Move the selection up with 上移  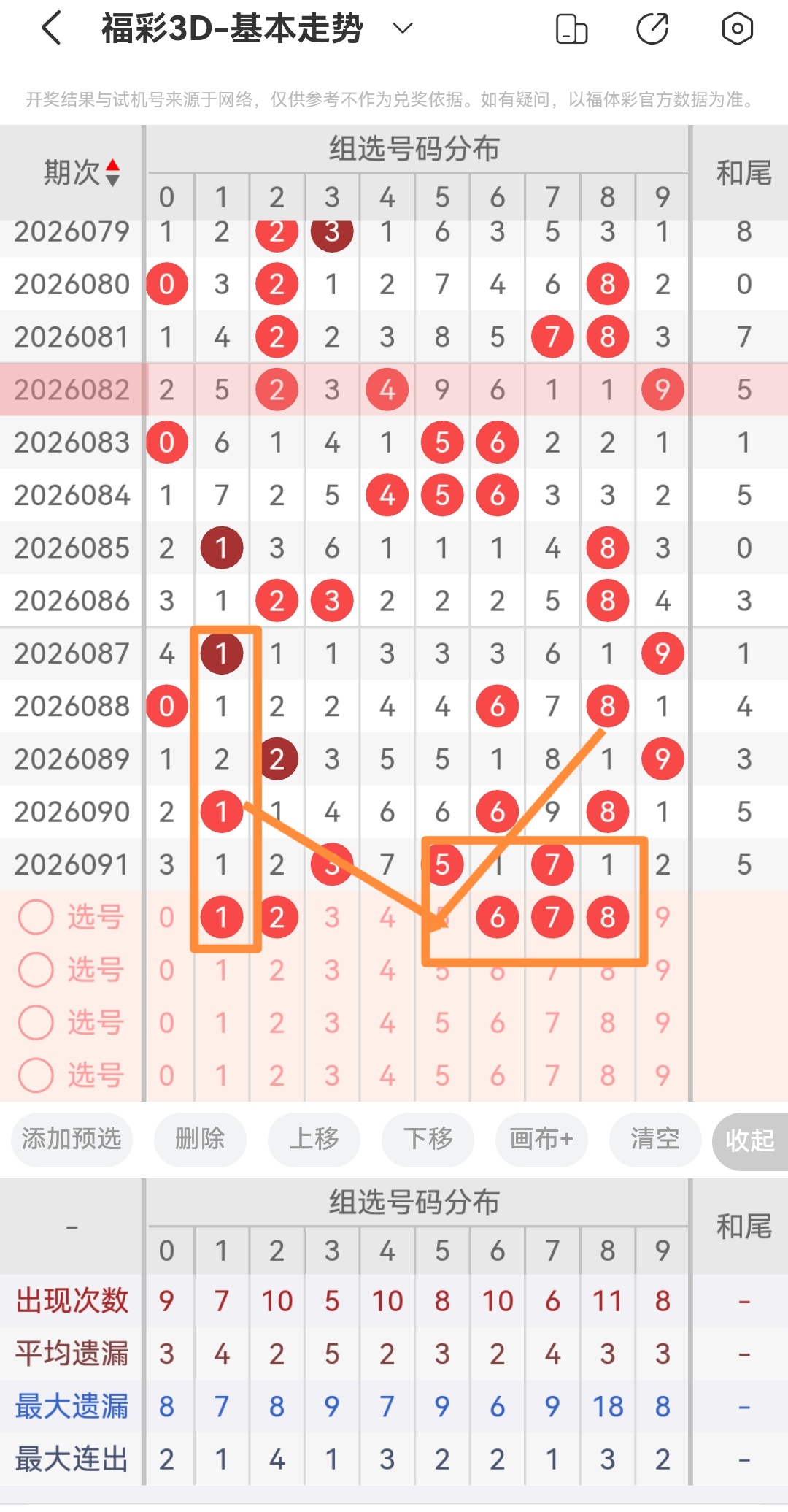click(313, 1140)
